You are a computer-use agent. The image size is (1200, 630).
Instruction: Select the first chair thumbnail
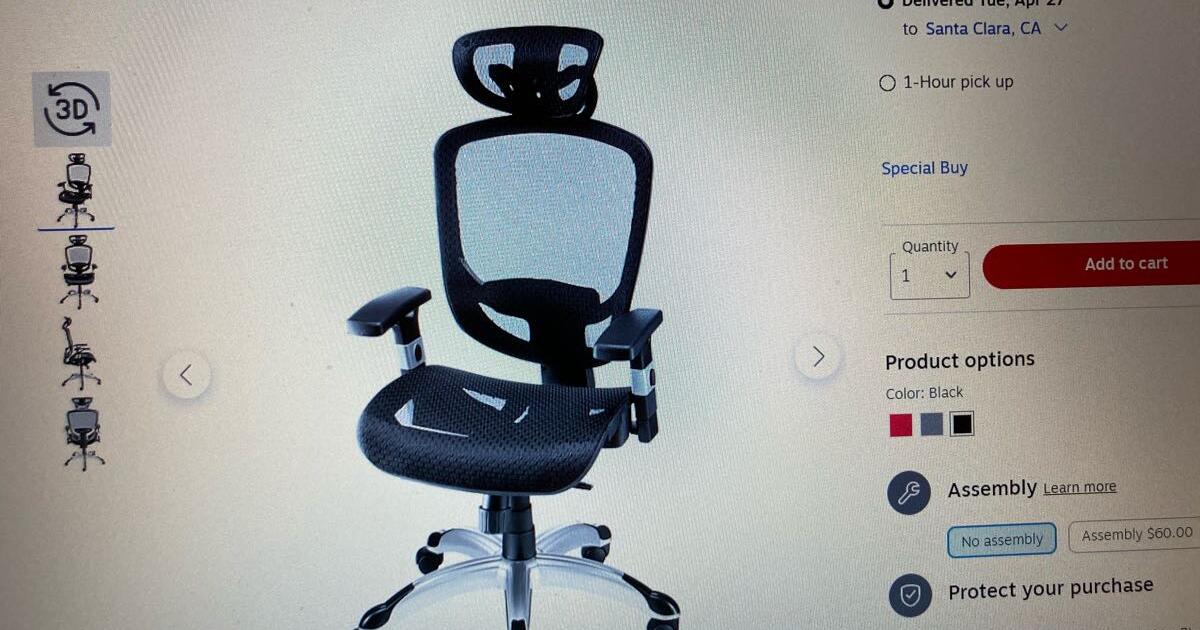[x=77, y=189]
